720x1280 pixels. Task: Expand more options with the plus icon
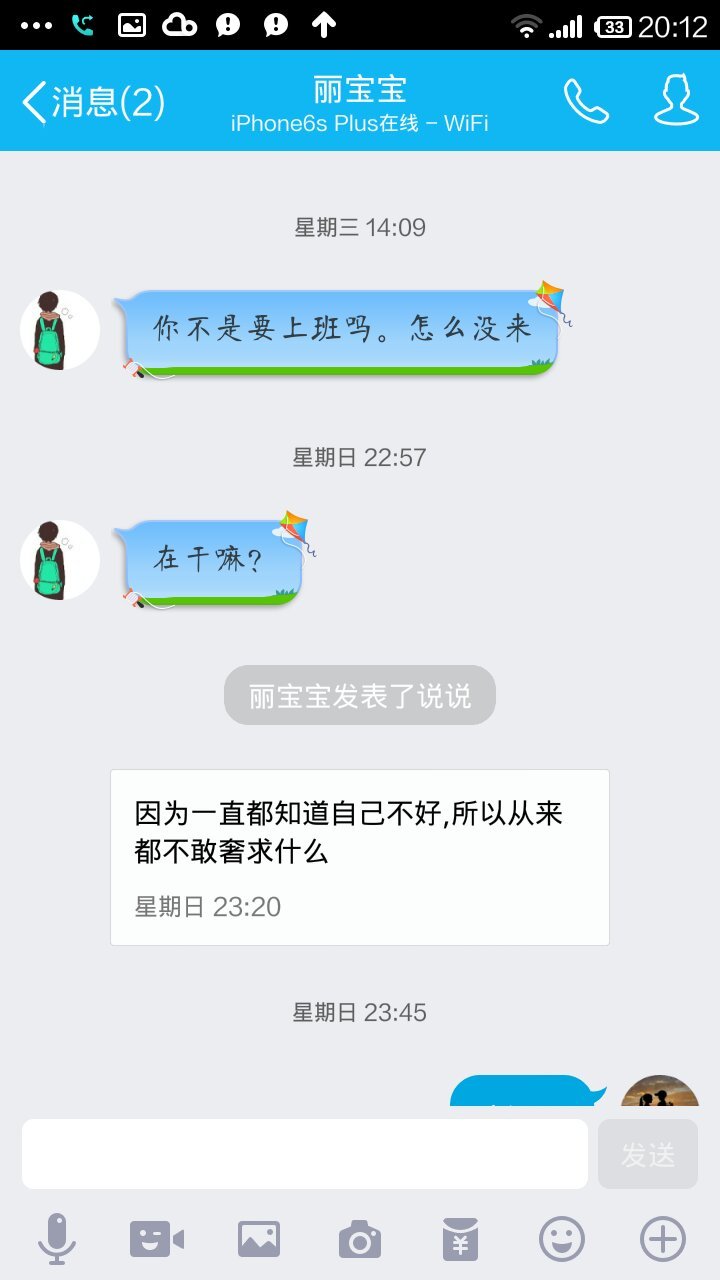point(662,1240)
